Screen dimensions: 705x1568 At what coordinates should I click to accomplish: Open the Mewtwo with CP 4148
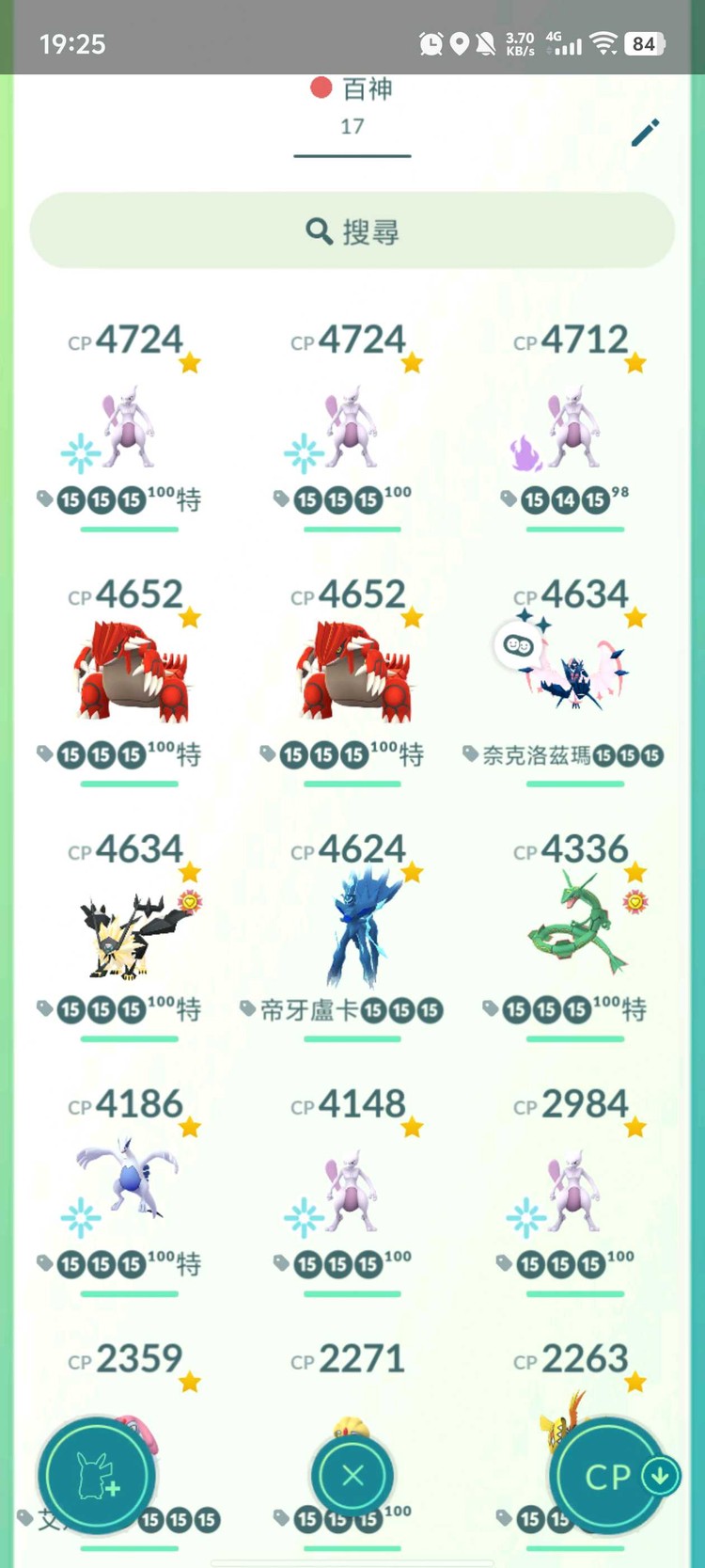(352, 1187)
